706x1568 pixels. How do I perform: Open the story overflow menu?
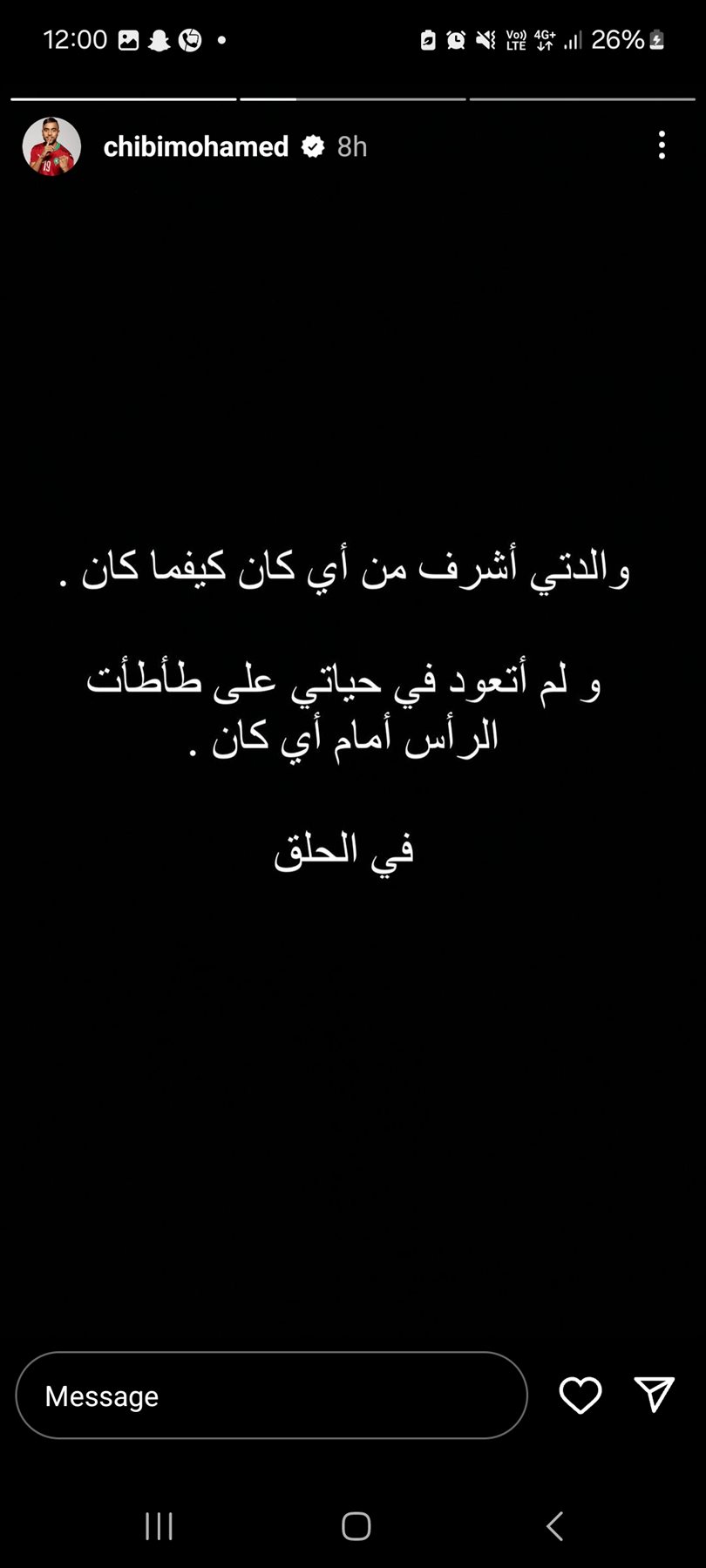coord(662,145)
